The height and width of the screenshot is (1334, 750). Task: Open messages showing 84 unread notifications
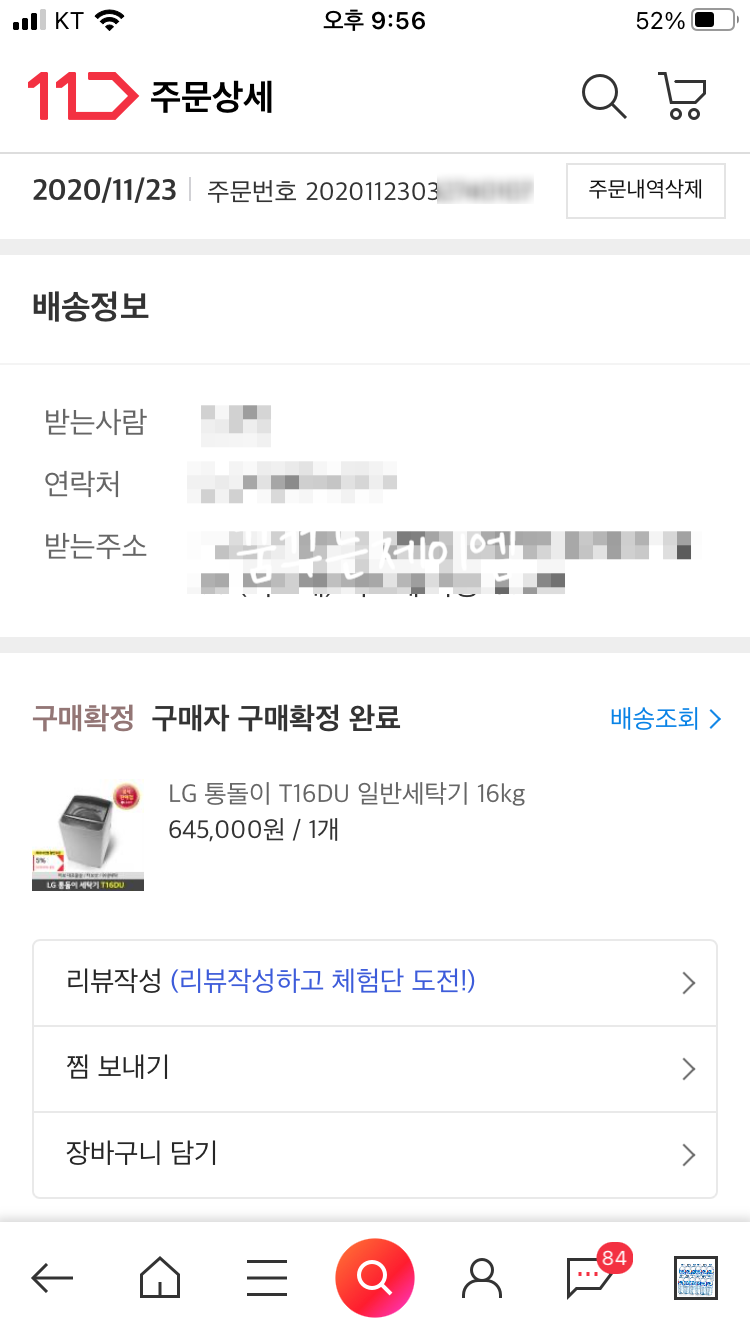coord(589,1280)
